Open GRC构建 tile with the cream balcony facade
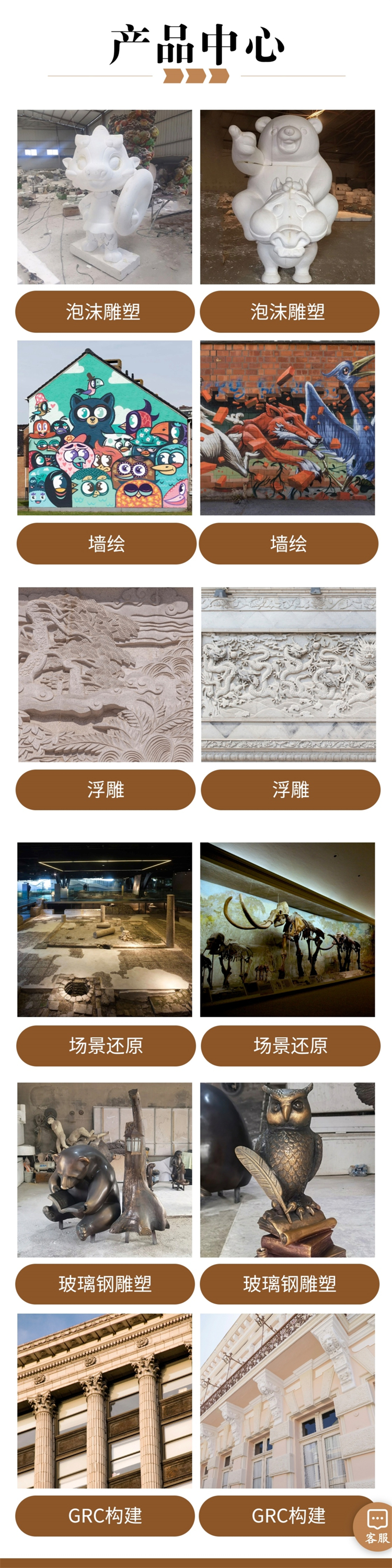Image resolution: width=392 pixels, height=1568 pixels. pos(287,1401)
